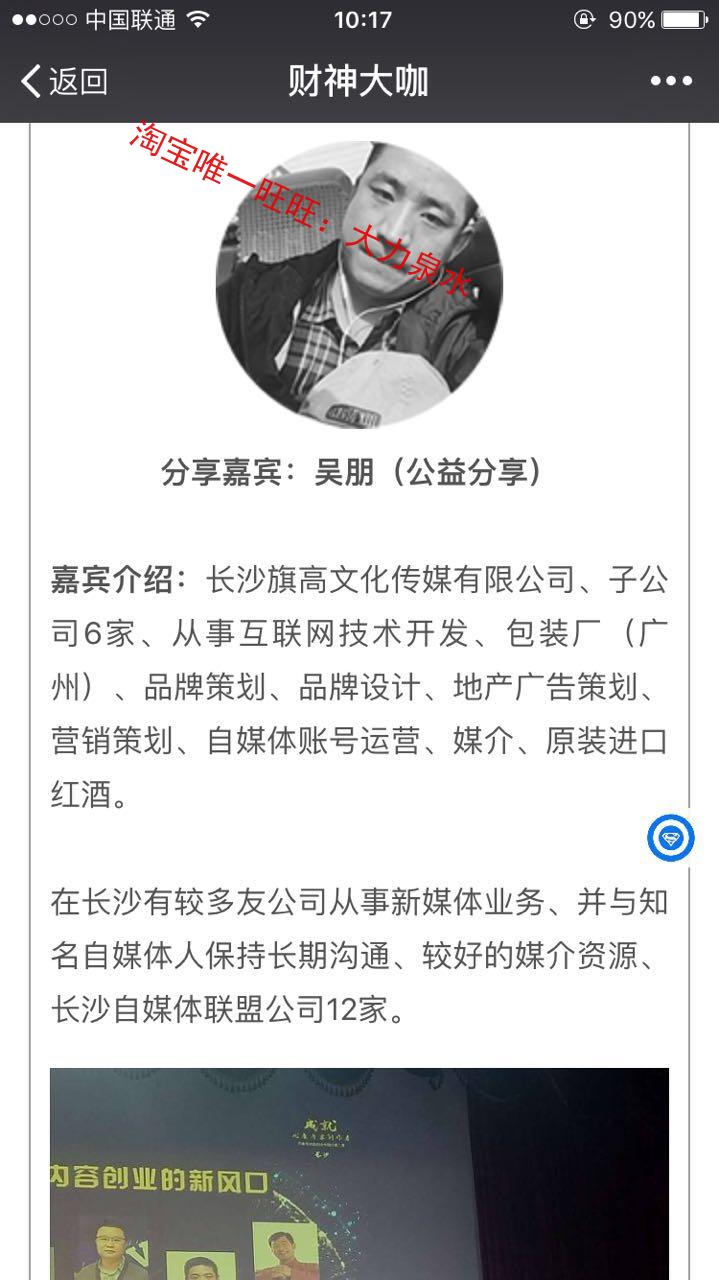Go back via the 返回 button
The width and height of the screenshot is (719, 1280).
[x=63, y=81]
